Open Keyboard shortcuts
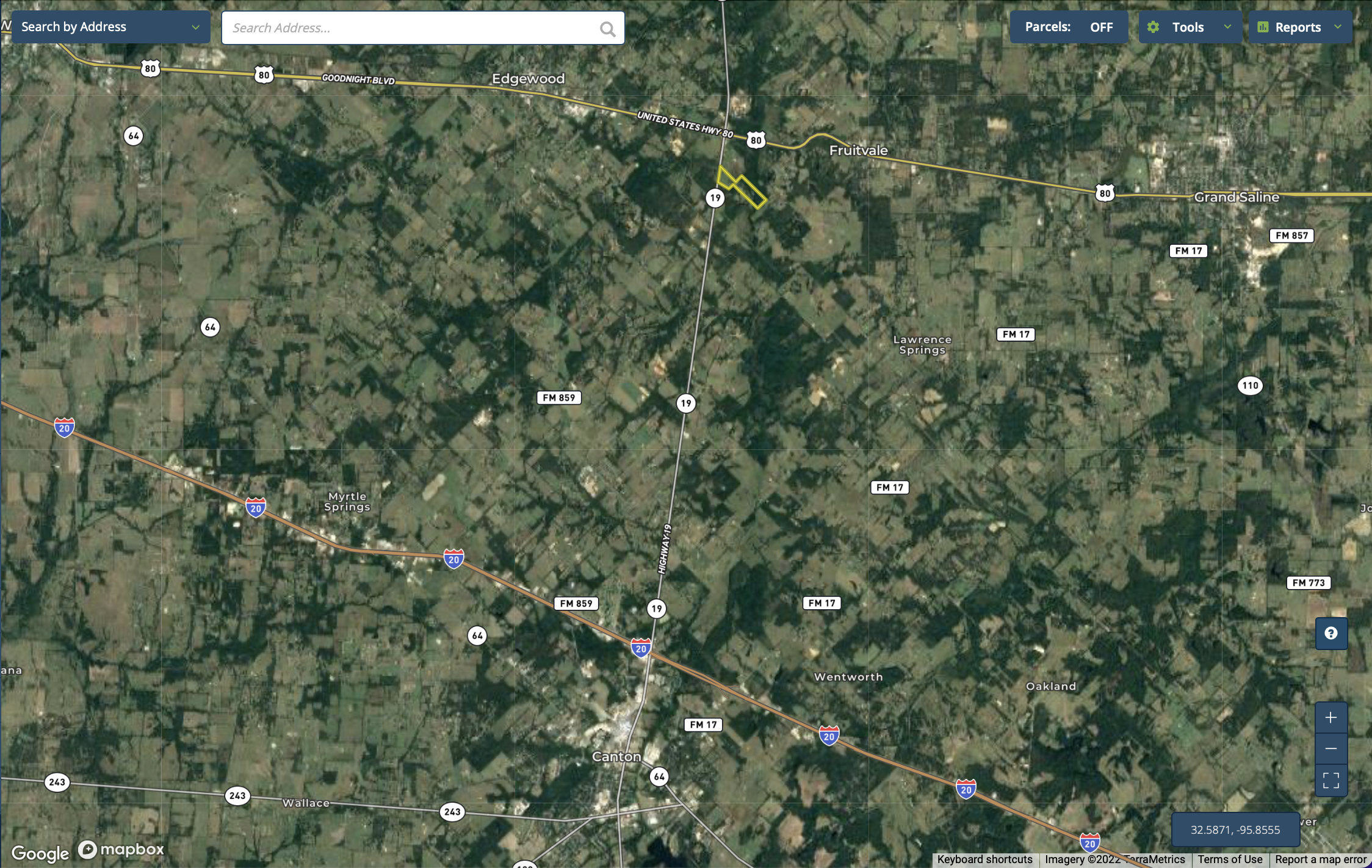This screenshot has height=868, width=1372. coord(984,859)
